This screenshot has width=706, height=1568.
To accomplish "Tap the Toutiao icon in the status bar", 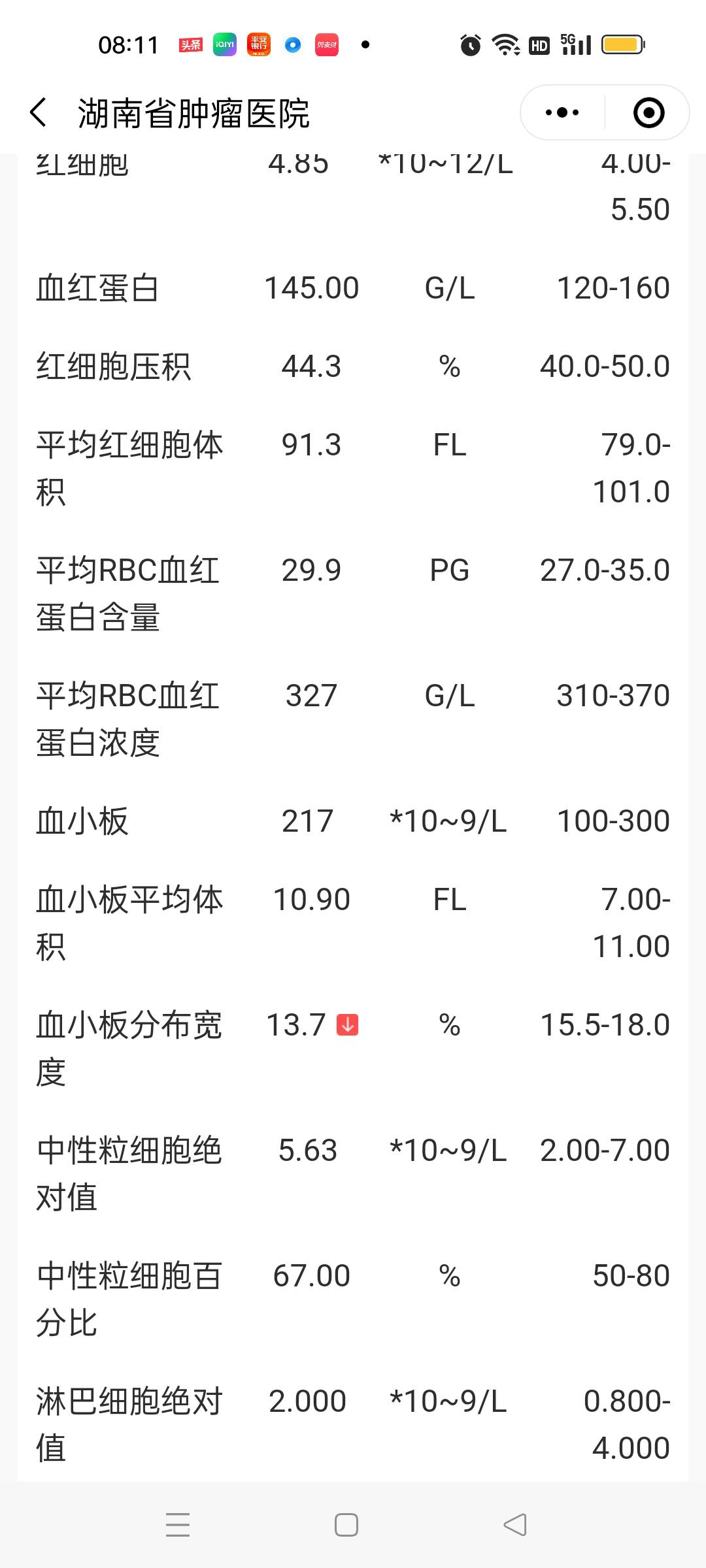I will (190, 44).
